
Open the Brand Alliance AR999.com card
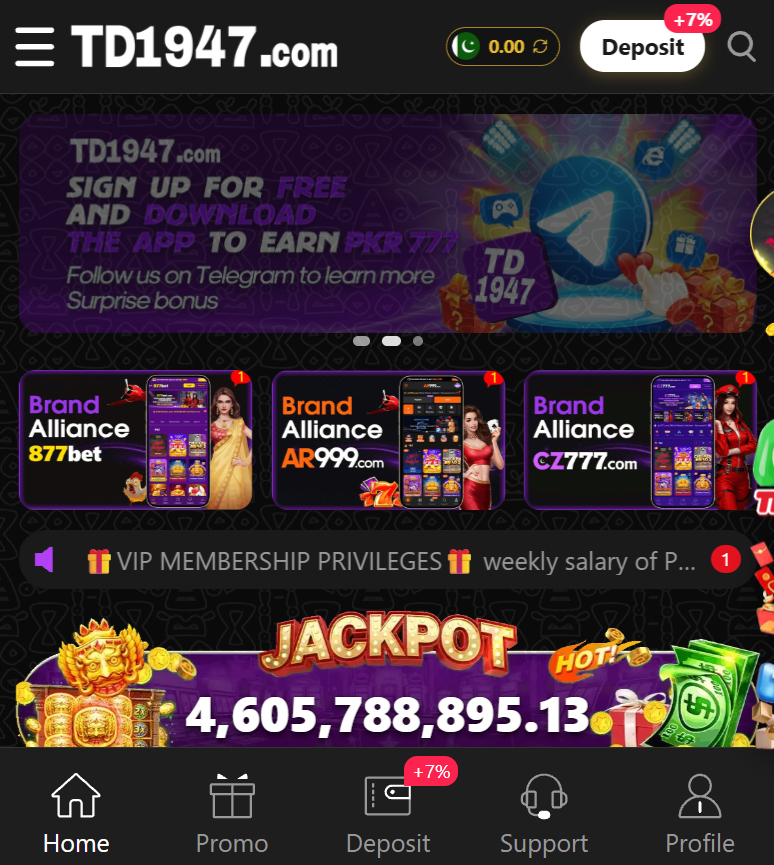[x=388, y=440]
